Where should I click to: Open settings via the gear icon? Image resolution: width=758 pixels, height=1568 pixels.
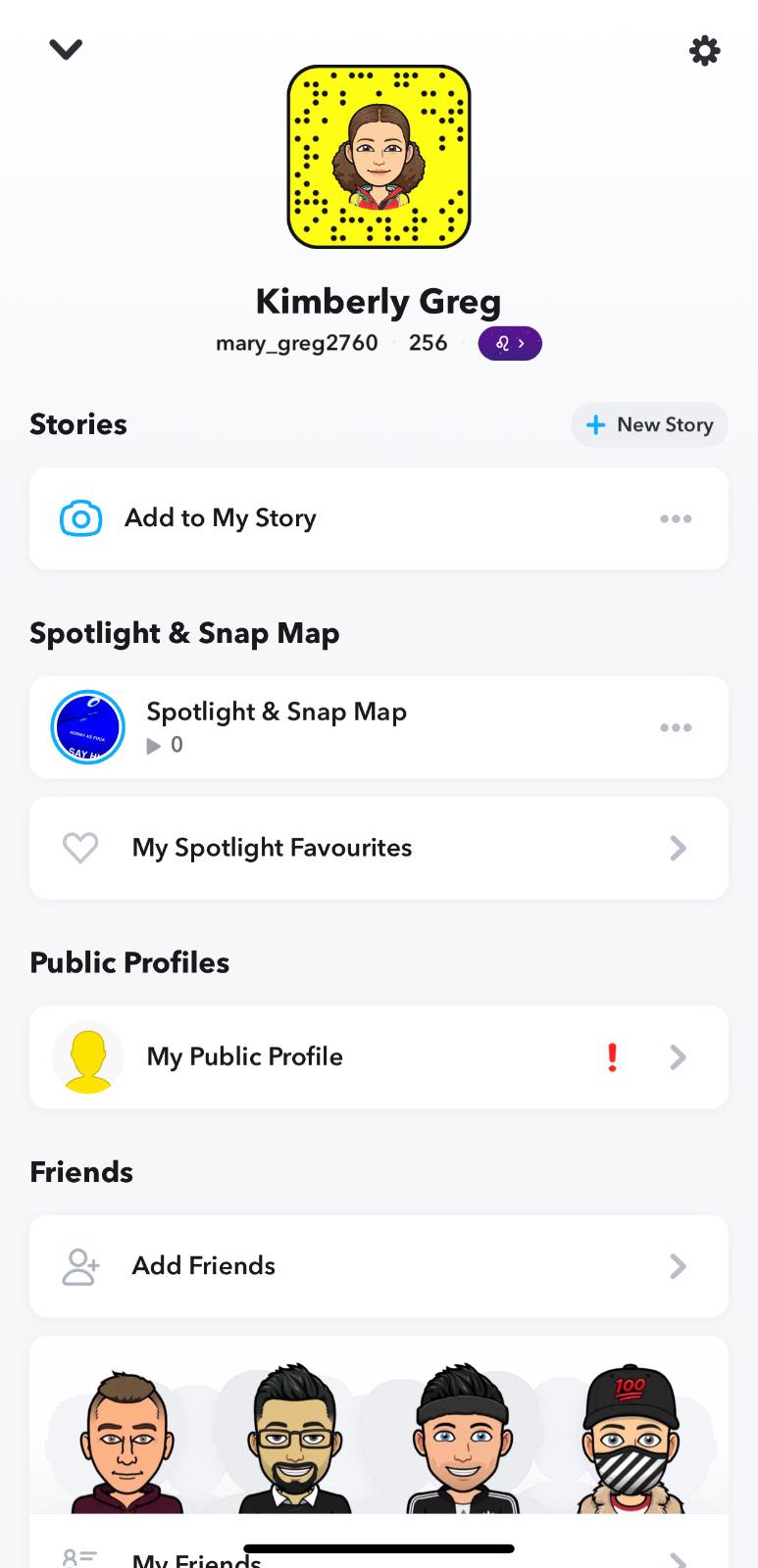click(704, 50)
